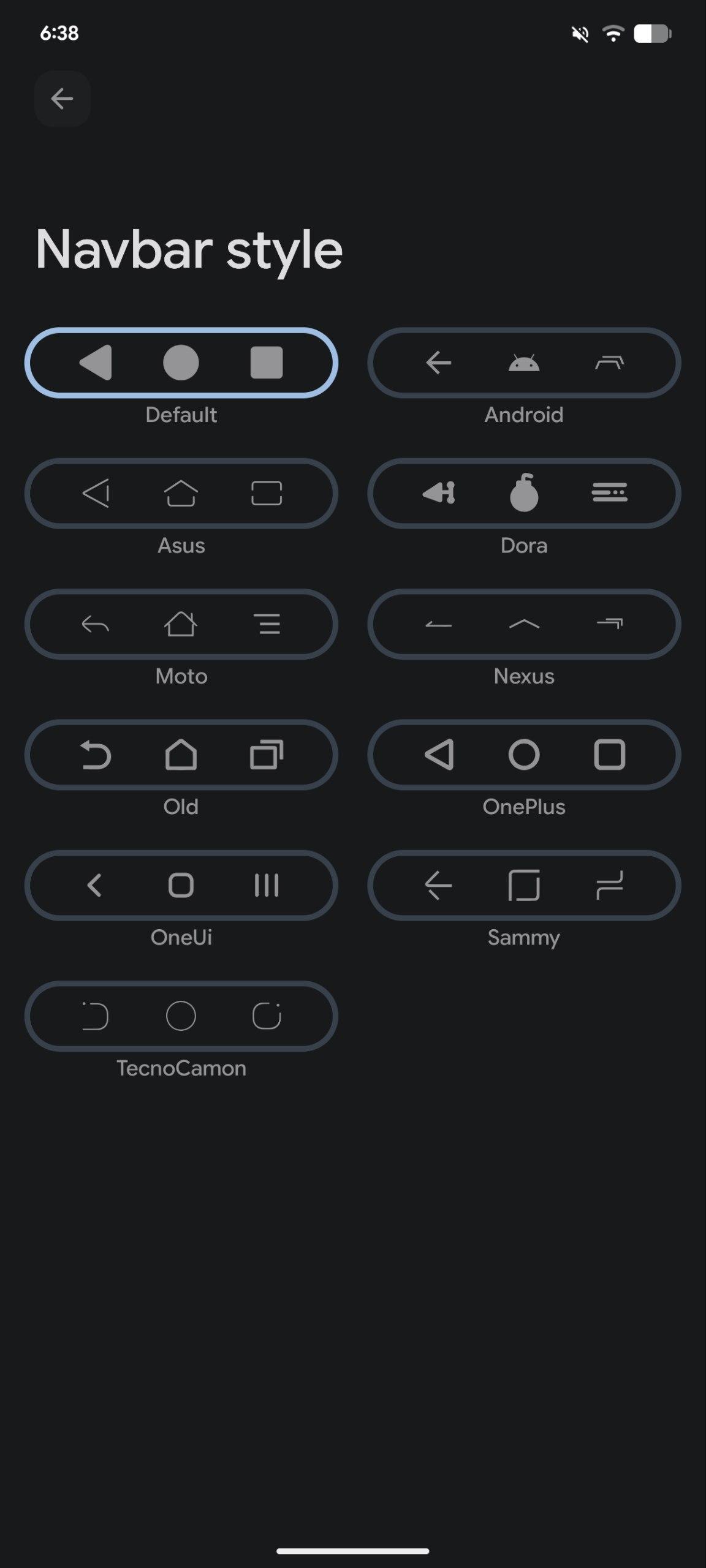This screenshot has width=706, height=1568.
Task: Pick the OnePlus navbar style
Action: [x=523, y=754]
